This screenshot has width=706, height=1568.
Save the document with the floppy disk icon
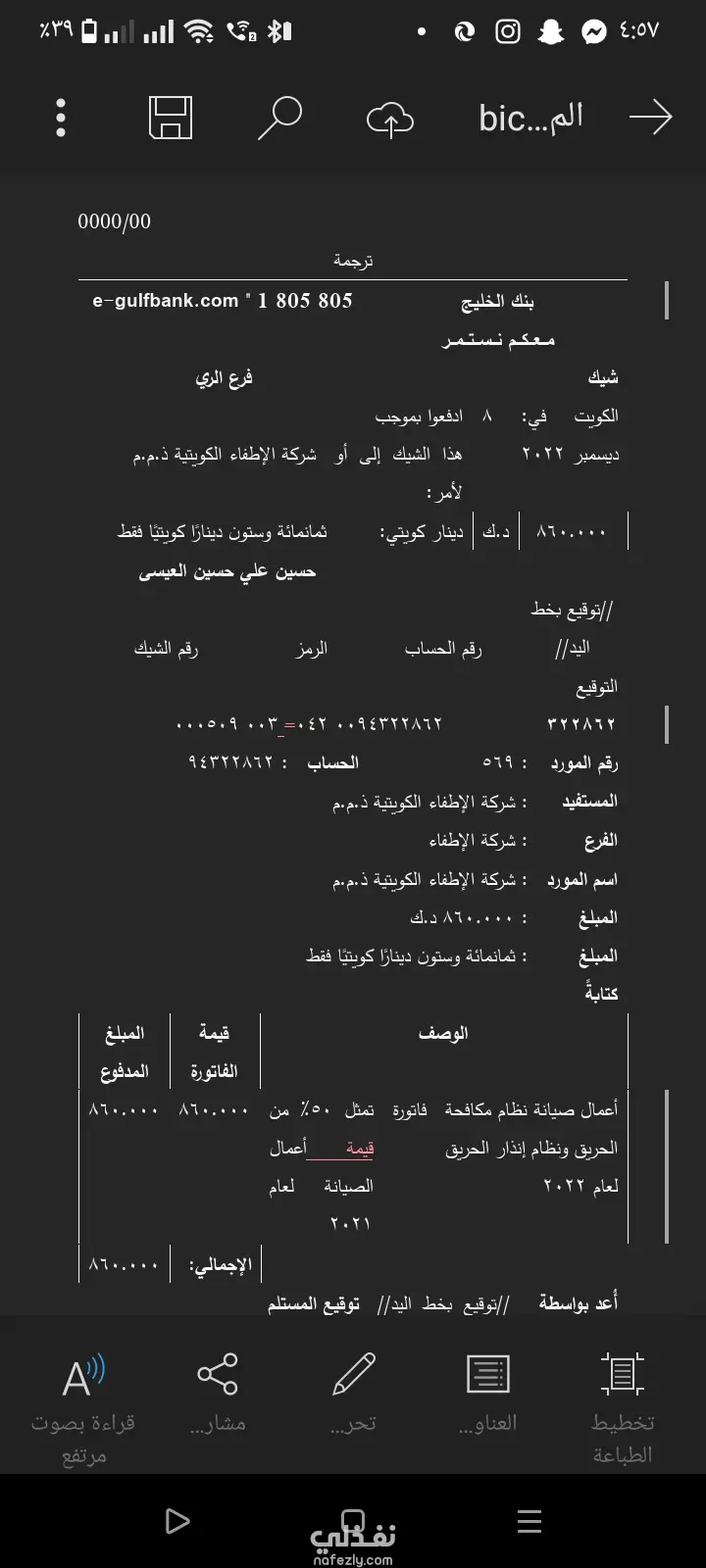click(171, 118)
